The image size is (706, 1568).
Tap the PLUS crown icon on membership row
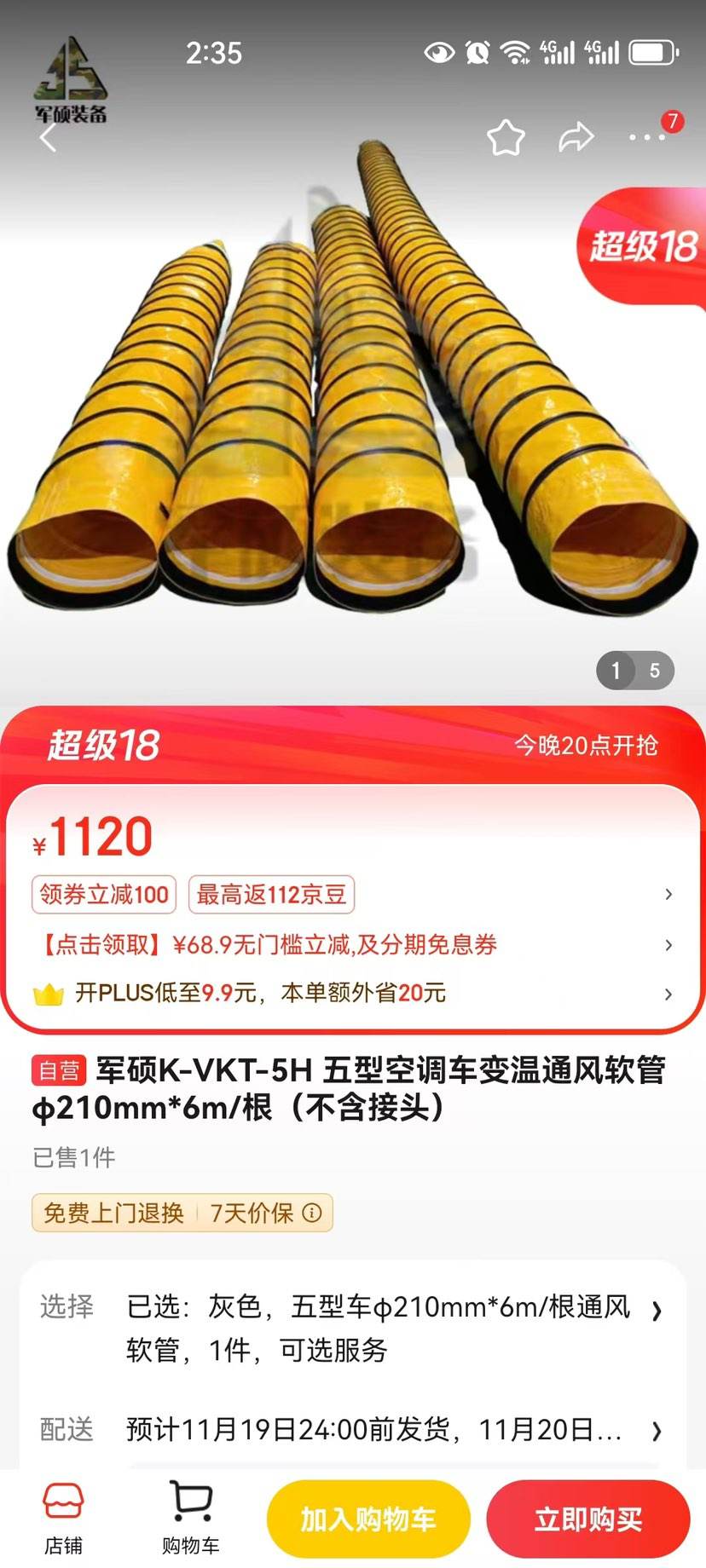point(49,994)
